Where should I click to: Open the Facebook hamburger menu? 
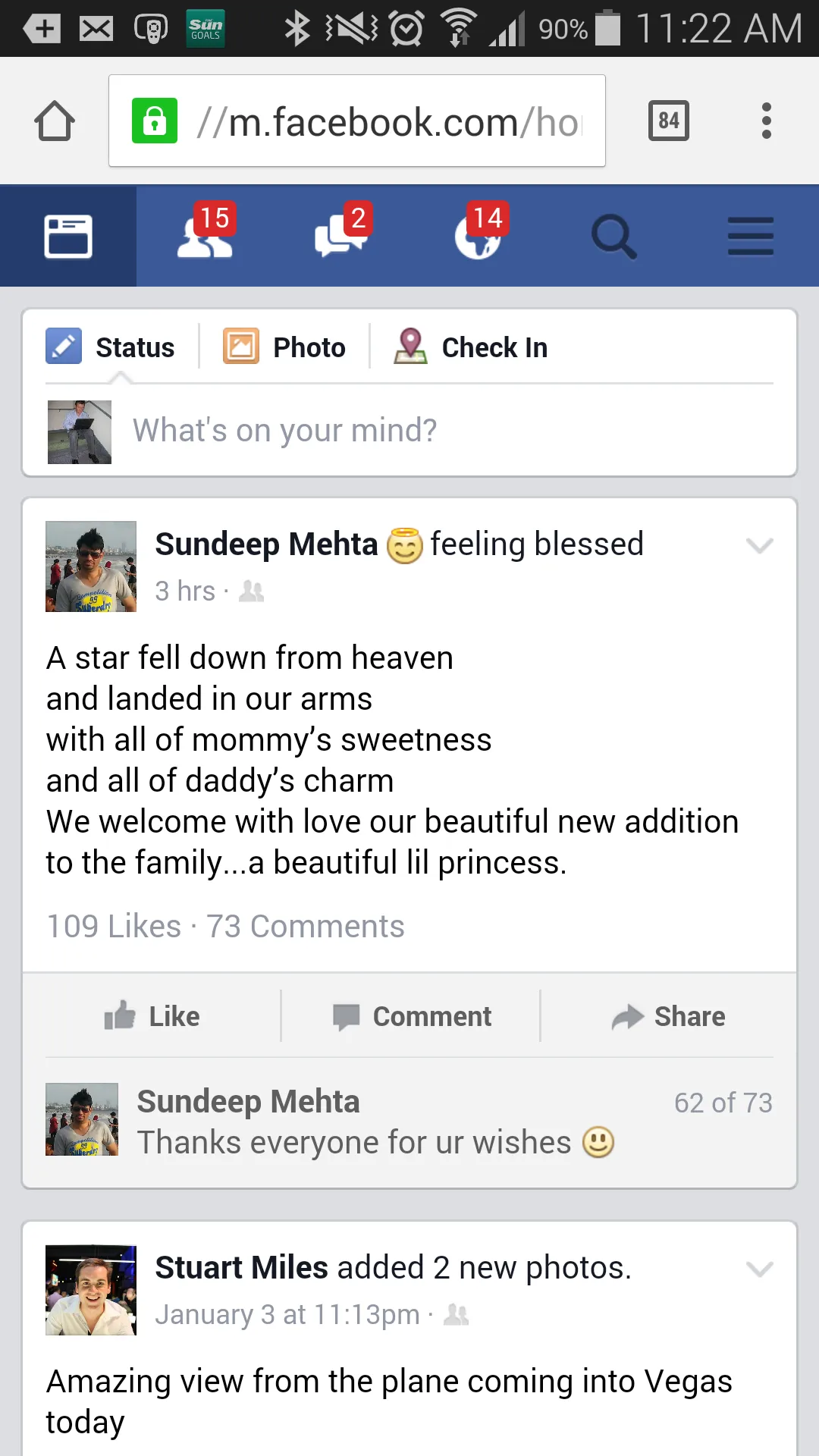[750, 237]
